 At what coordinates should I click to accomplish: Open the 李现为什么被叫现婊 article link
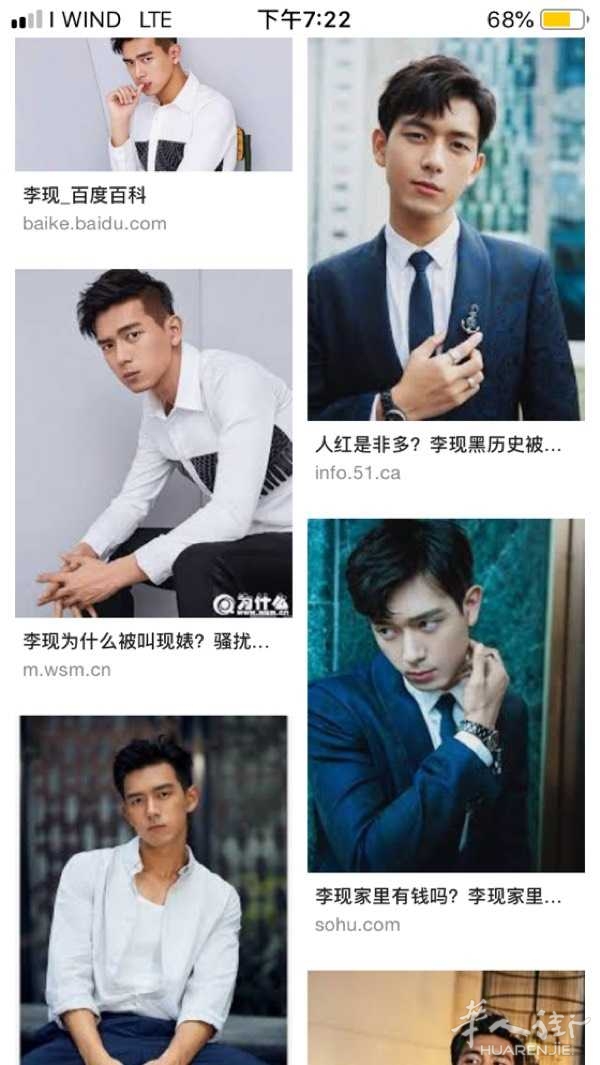point(146,642)
